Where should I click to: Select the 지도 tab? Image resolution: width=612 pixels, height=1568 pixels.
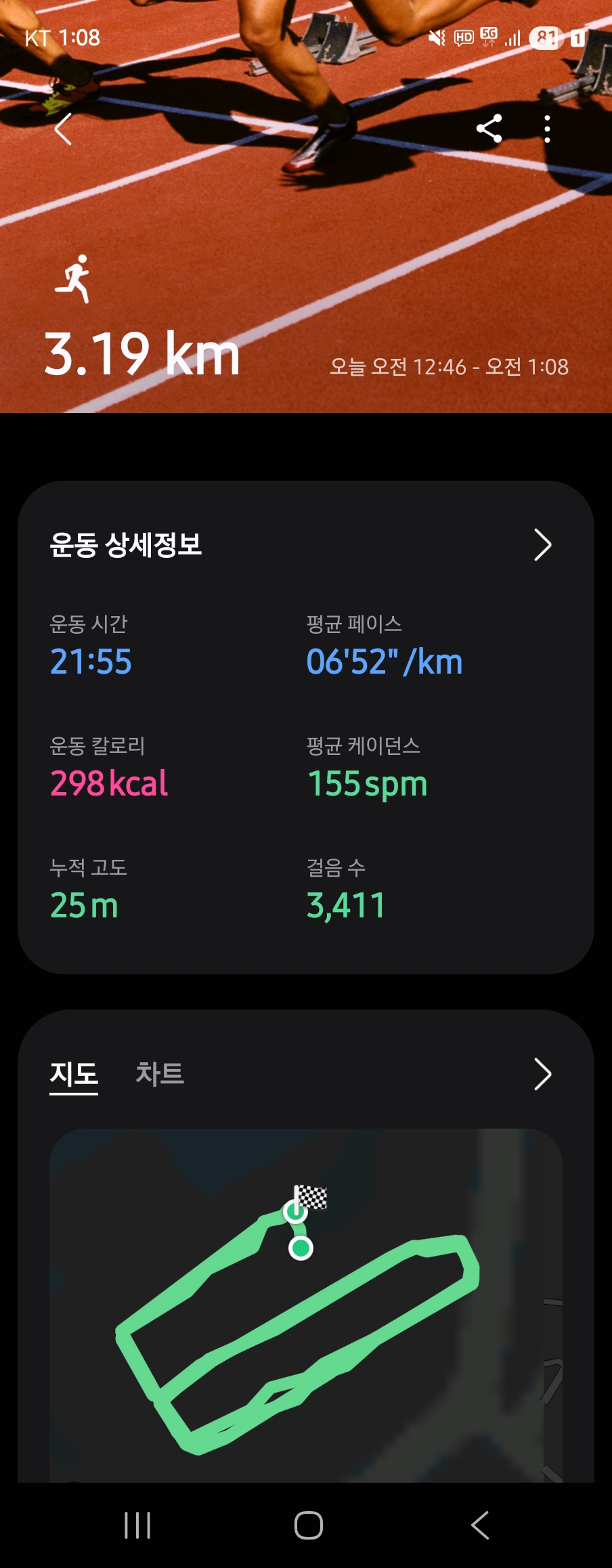tap(74, 1074)
